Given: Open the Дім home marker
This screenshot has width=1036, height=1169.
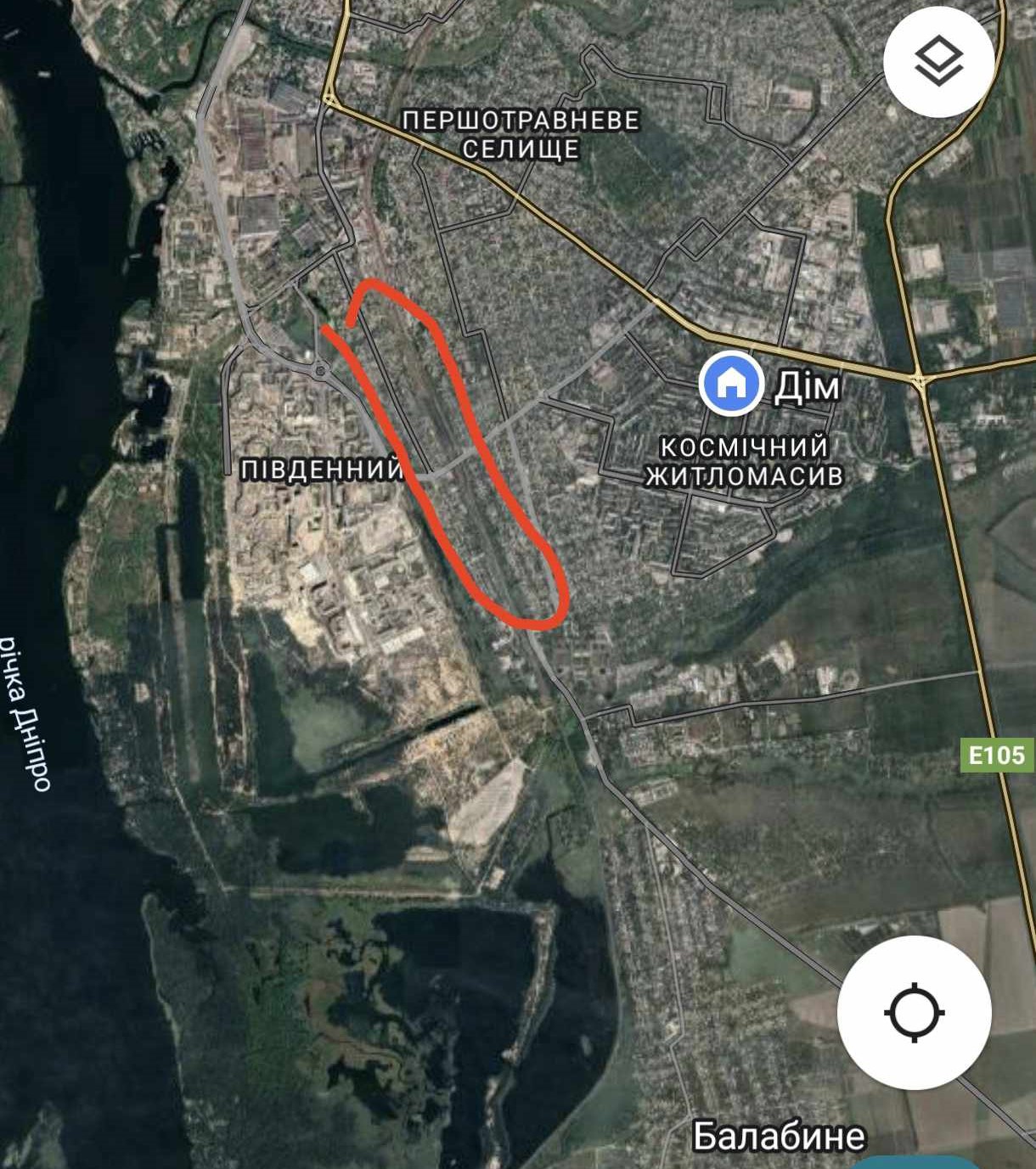Looking at the screenshot, I should pos(730,384).
